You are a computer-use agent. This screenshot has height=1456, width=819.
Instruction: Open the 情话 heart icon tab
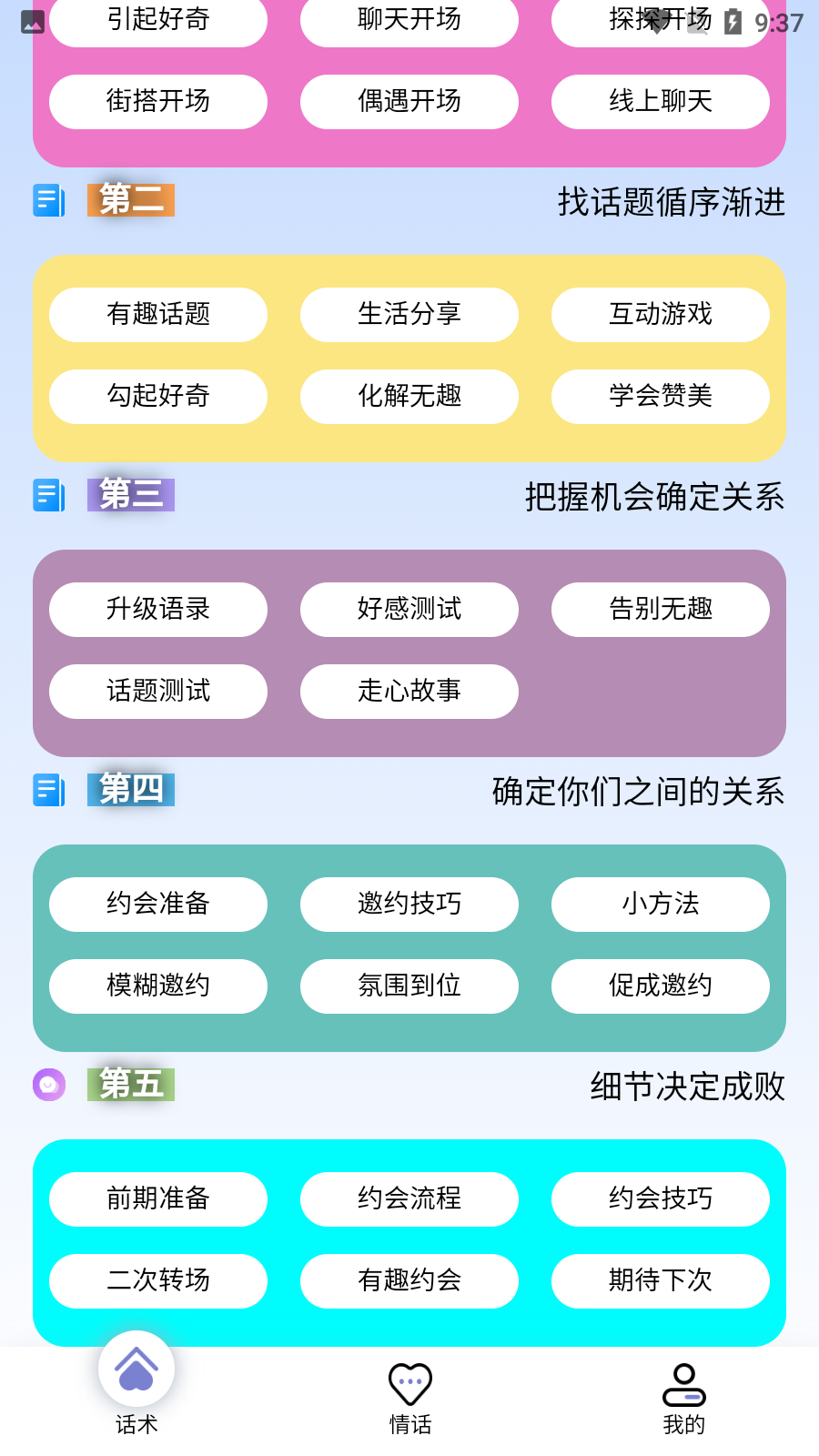409,1381
